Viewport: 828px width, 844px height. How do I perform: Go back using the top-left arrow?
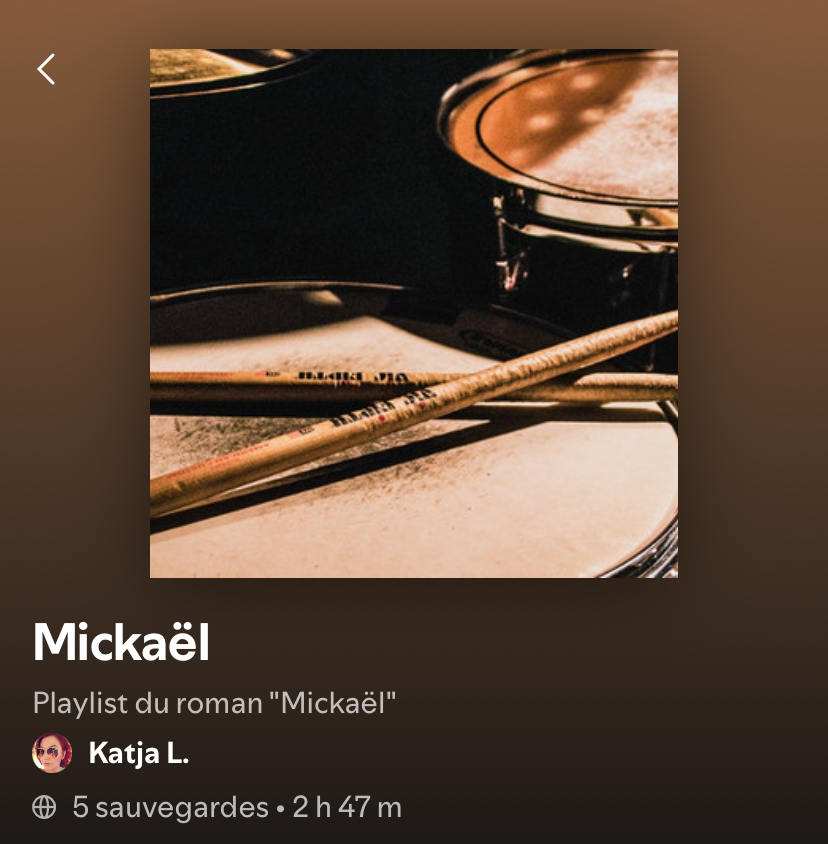click(x=46, y=69)
